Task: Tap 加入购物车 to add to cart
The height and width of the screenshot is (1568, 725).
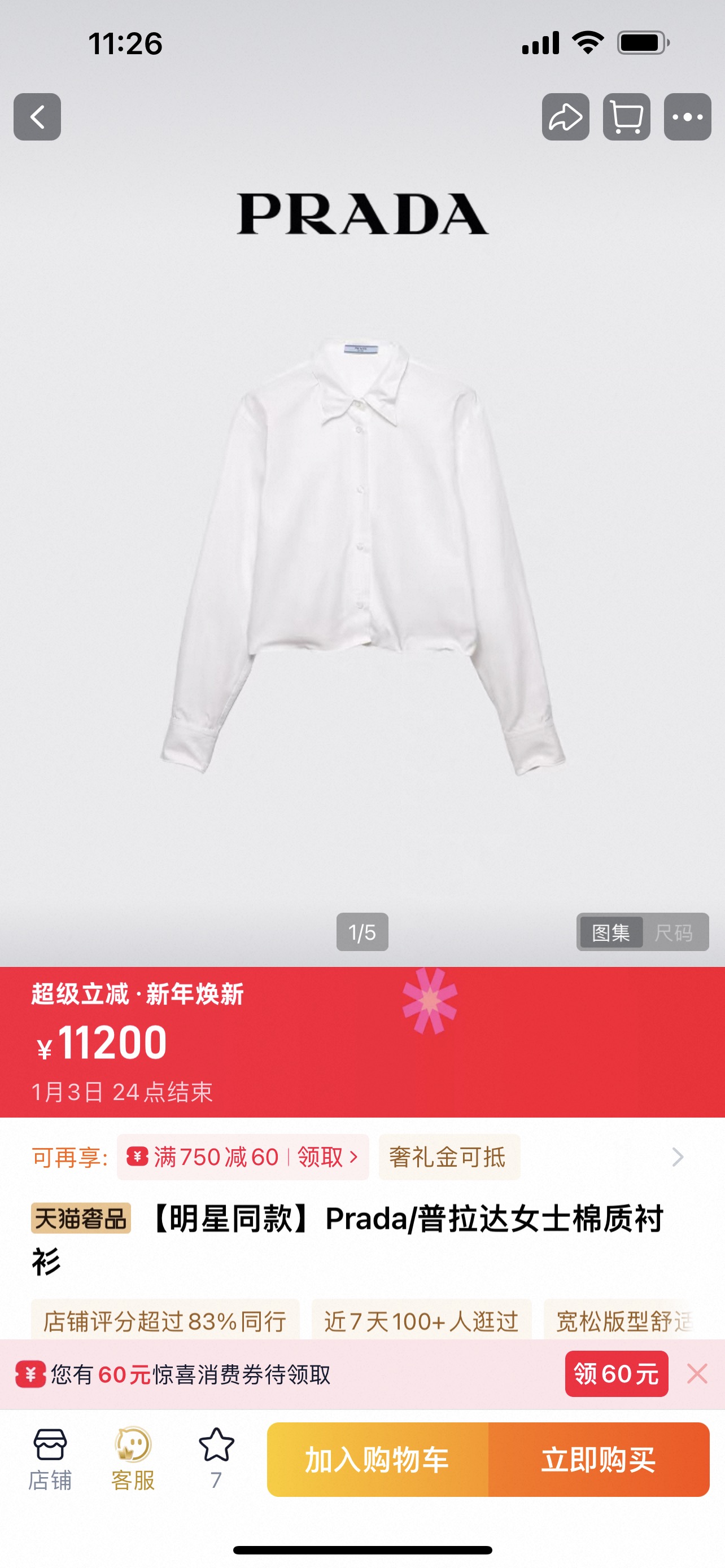Action: click(x=377, y=1459)
